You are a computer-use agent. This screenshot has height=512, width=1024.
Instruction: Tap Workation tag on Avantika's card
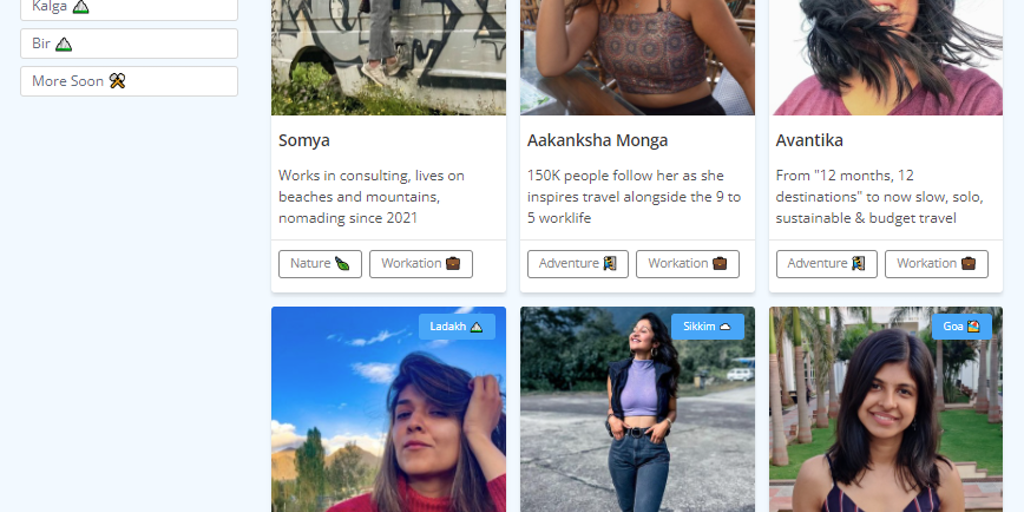[x=936, y=264]
